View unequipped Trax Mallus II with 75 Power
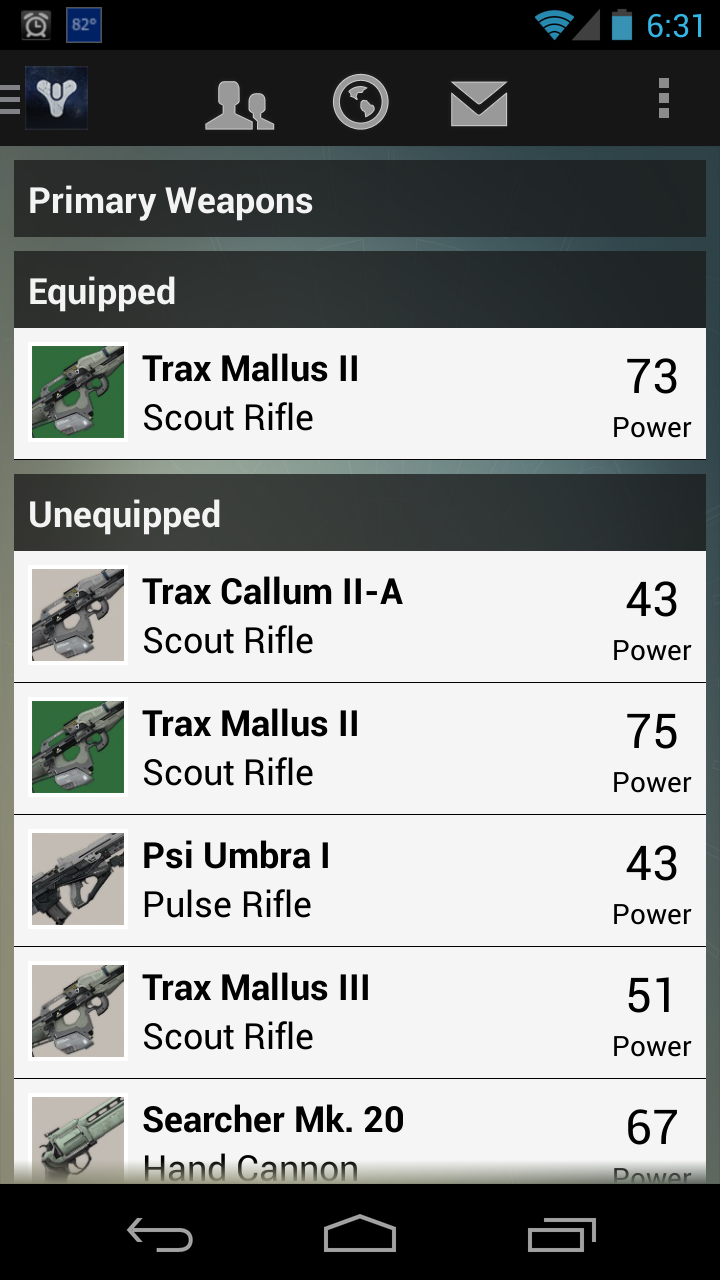This screenshot has width=720, height=1280. [360, 748]
